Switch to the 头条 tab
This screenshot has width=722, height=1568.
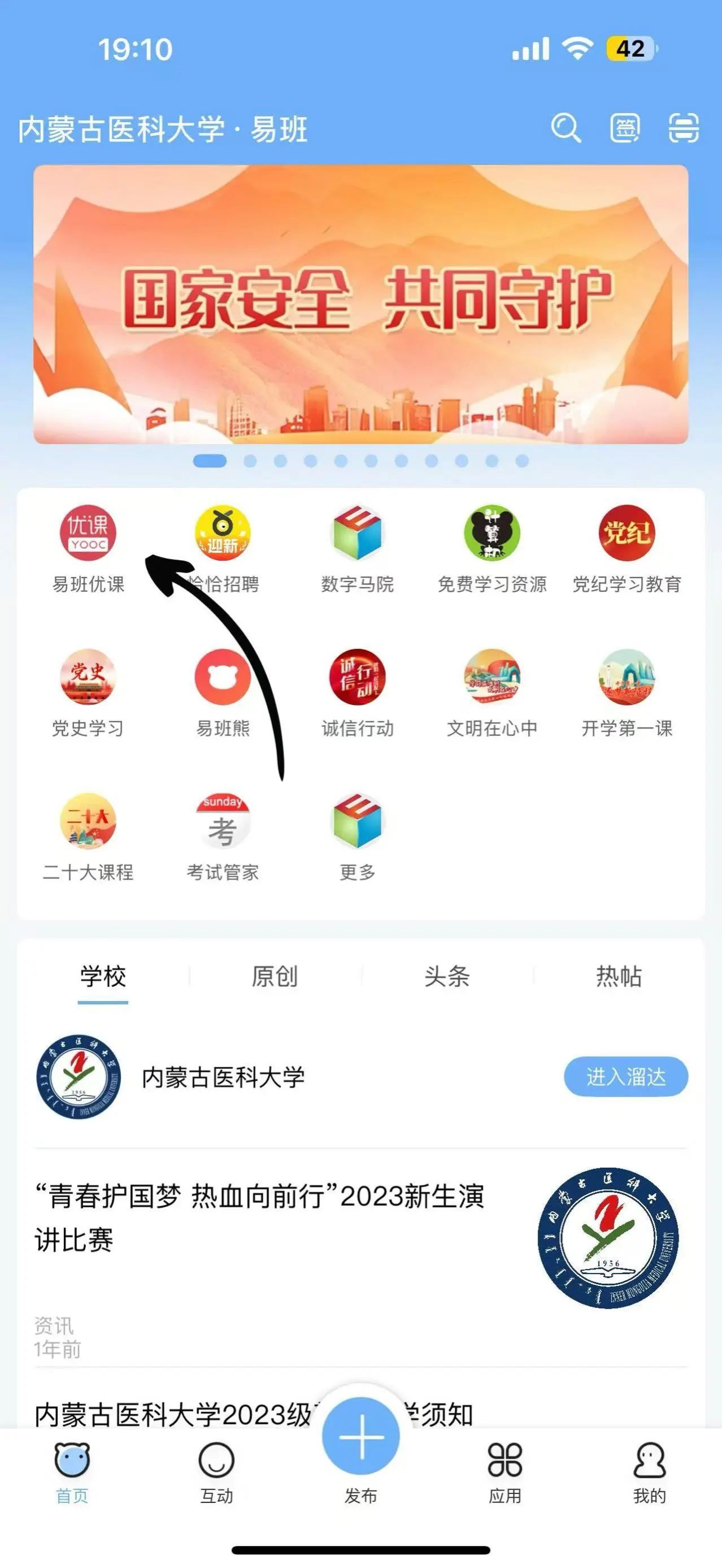pos(447,976)
